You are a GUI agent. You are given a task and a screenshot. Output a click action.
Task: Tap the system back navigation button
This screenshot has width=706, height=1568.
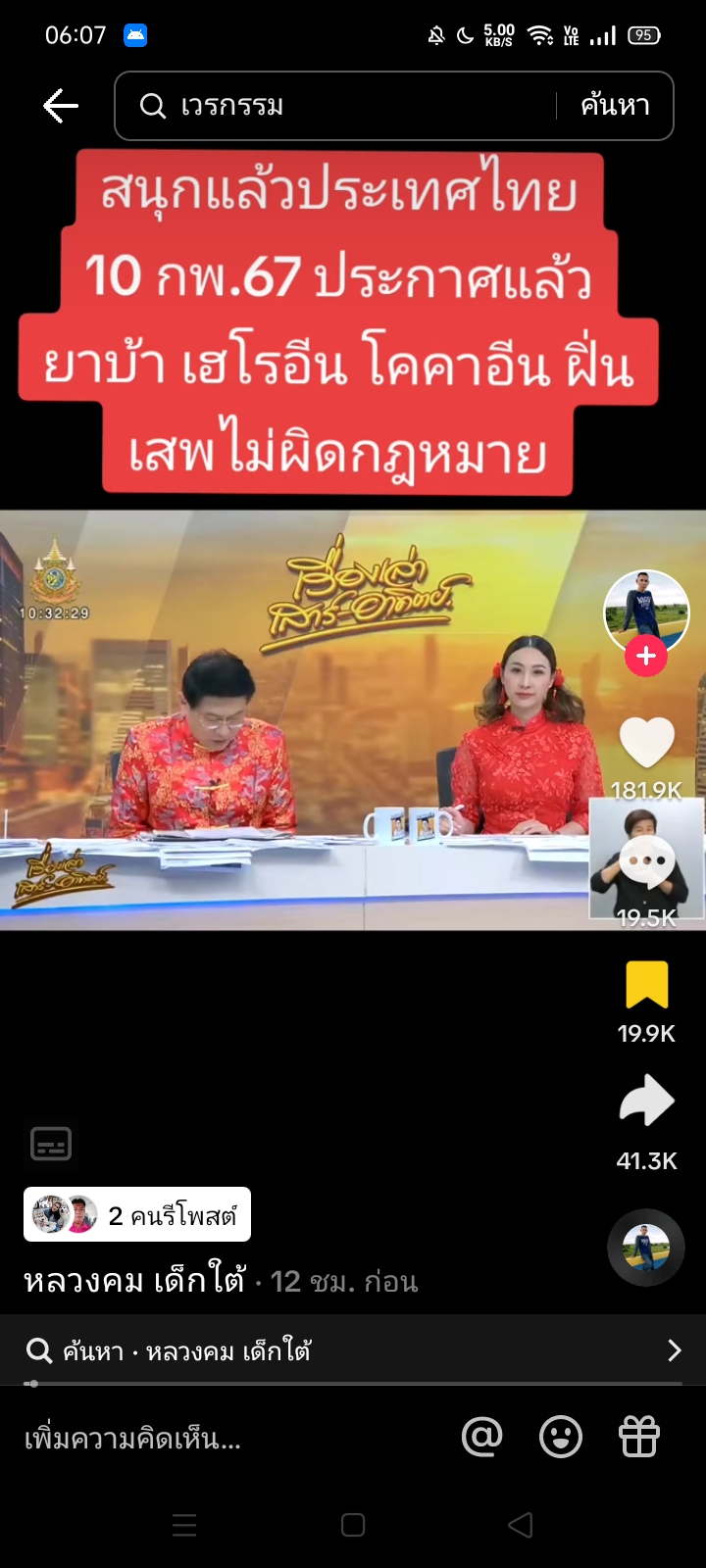521,1525
